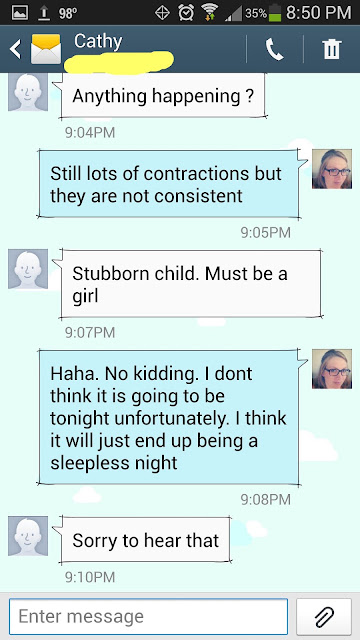Viewport: 360px width, 640px height.
Task: Open Cathy's avatar beside 'Anything happening ?'
Action: [x=28, y=92]
